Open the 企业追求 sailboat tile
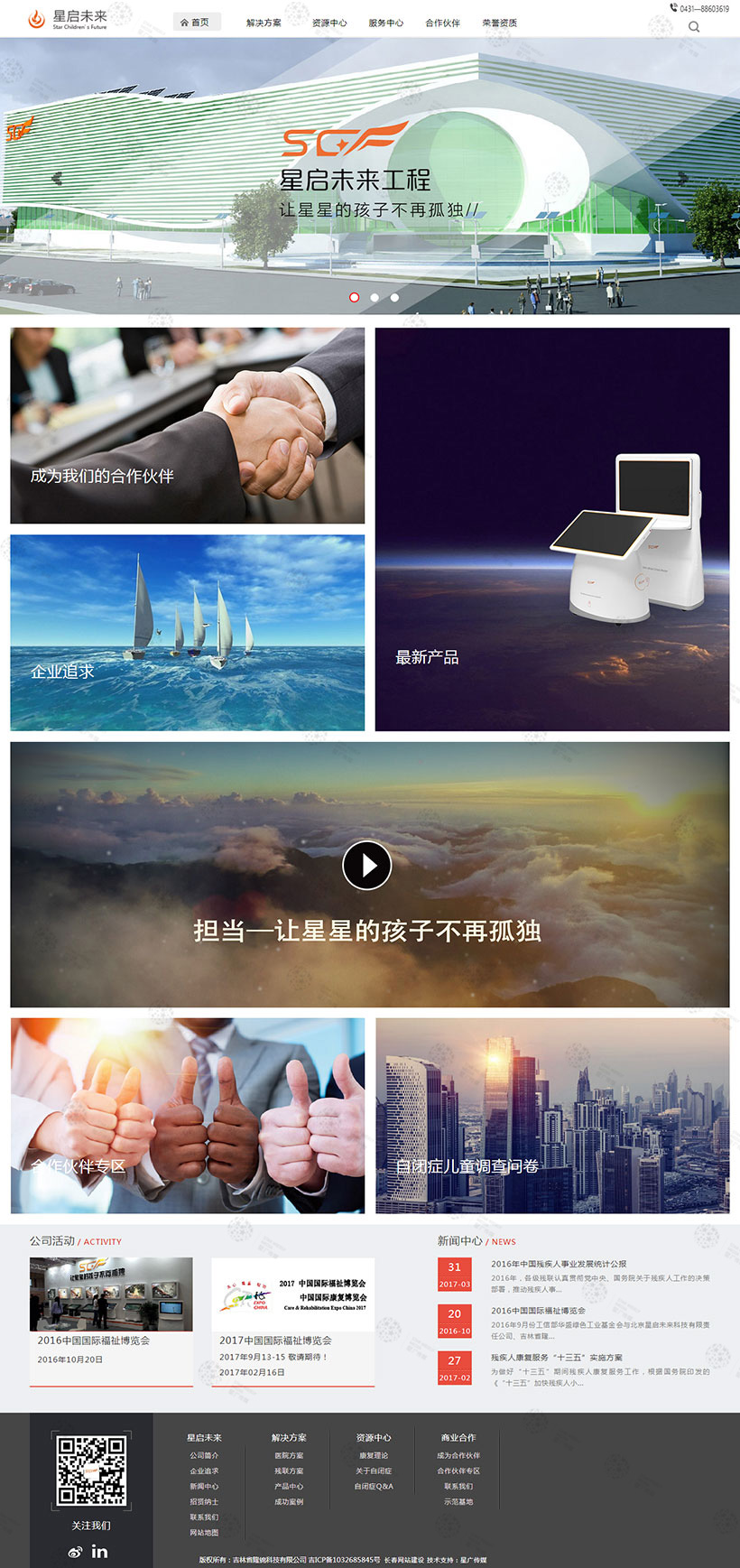This screenshot has width=740, height=1568. [187, 632]
